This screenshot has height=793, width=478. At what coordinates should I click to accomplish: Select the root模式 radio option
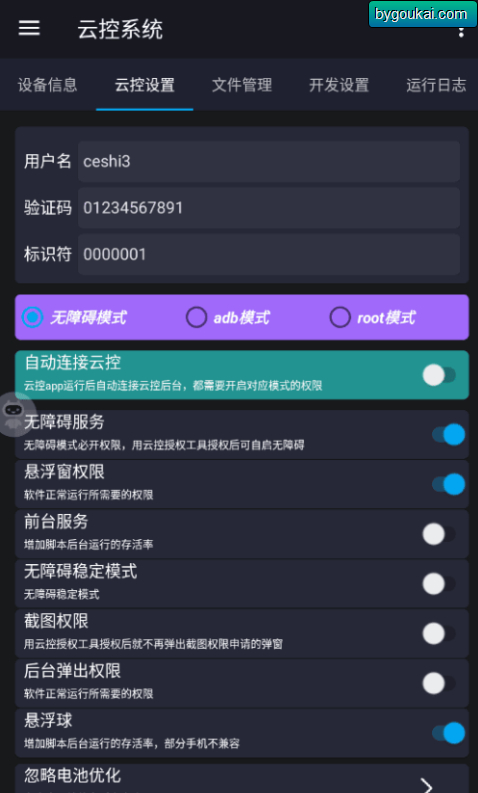tap(372, 318)
